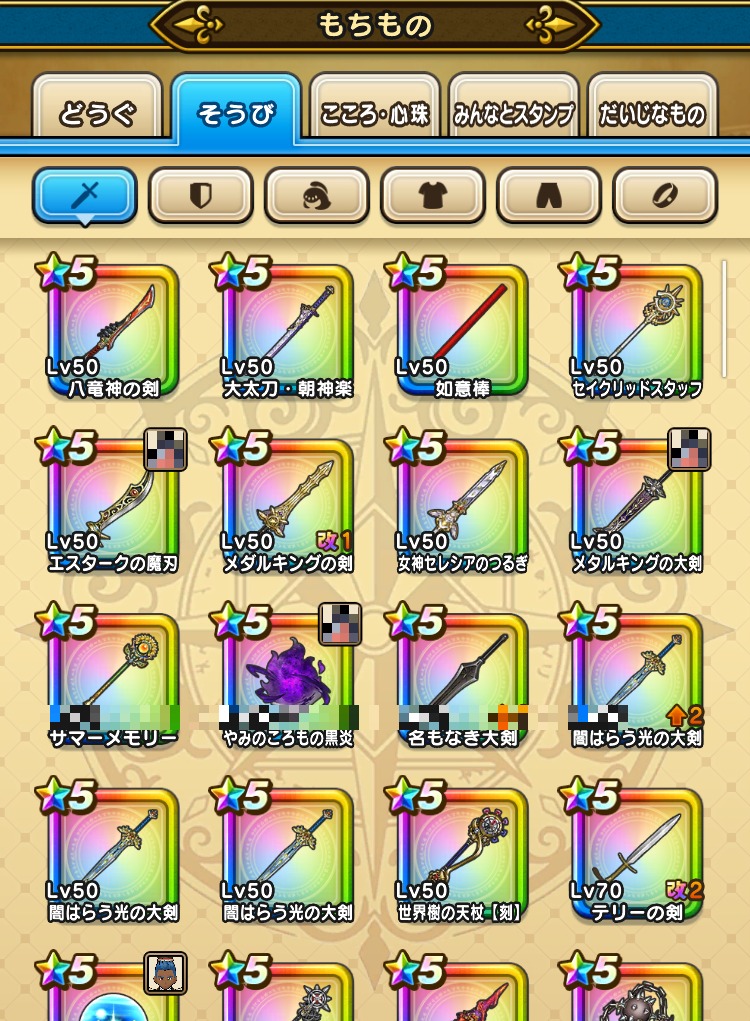Select the shield equipment filter
The width and height of the screenshot is (750, 1021).
coord(200,195)
